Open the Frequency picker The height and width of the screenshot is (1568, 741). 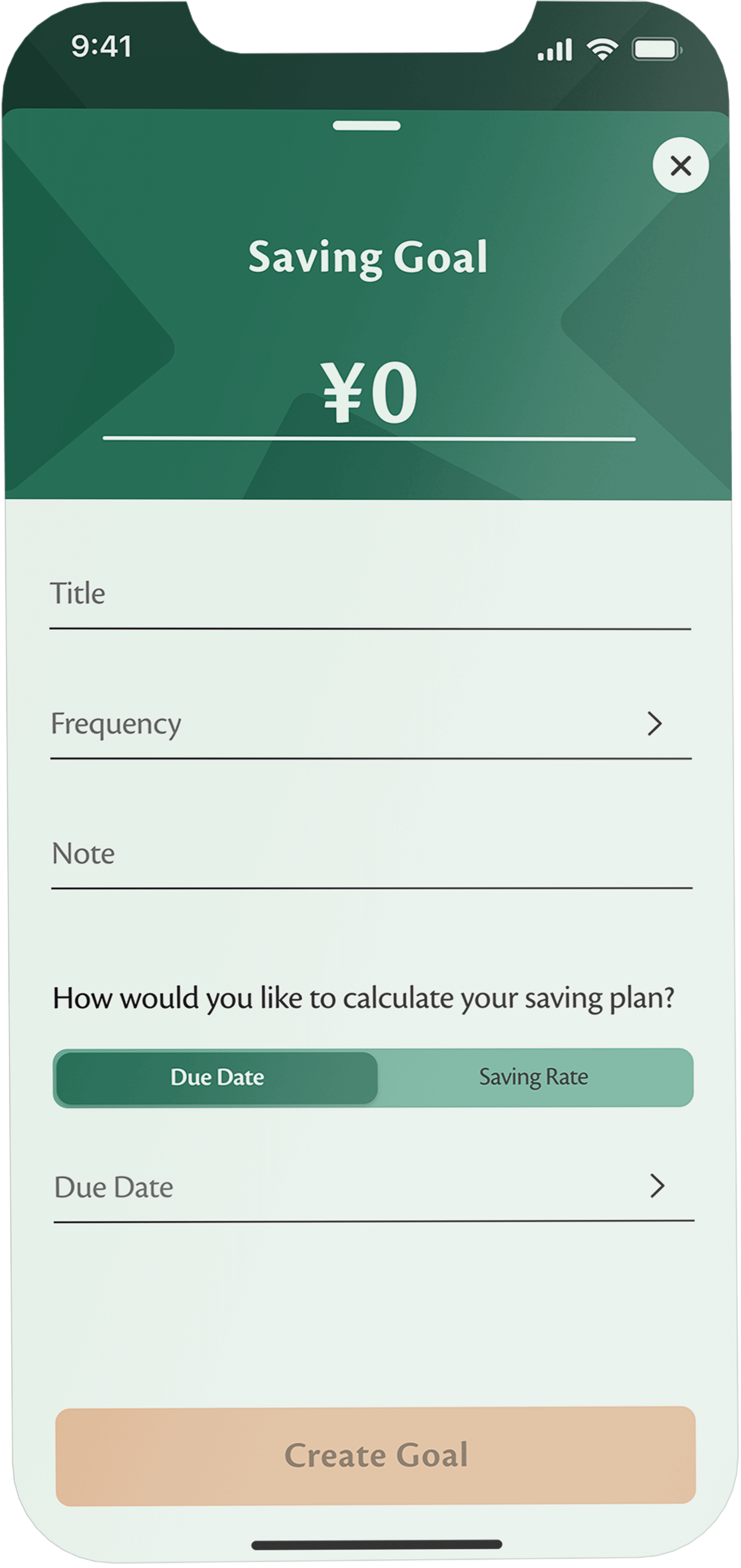370,724
